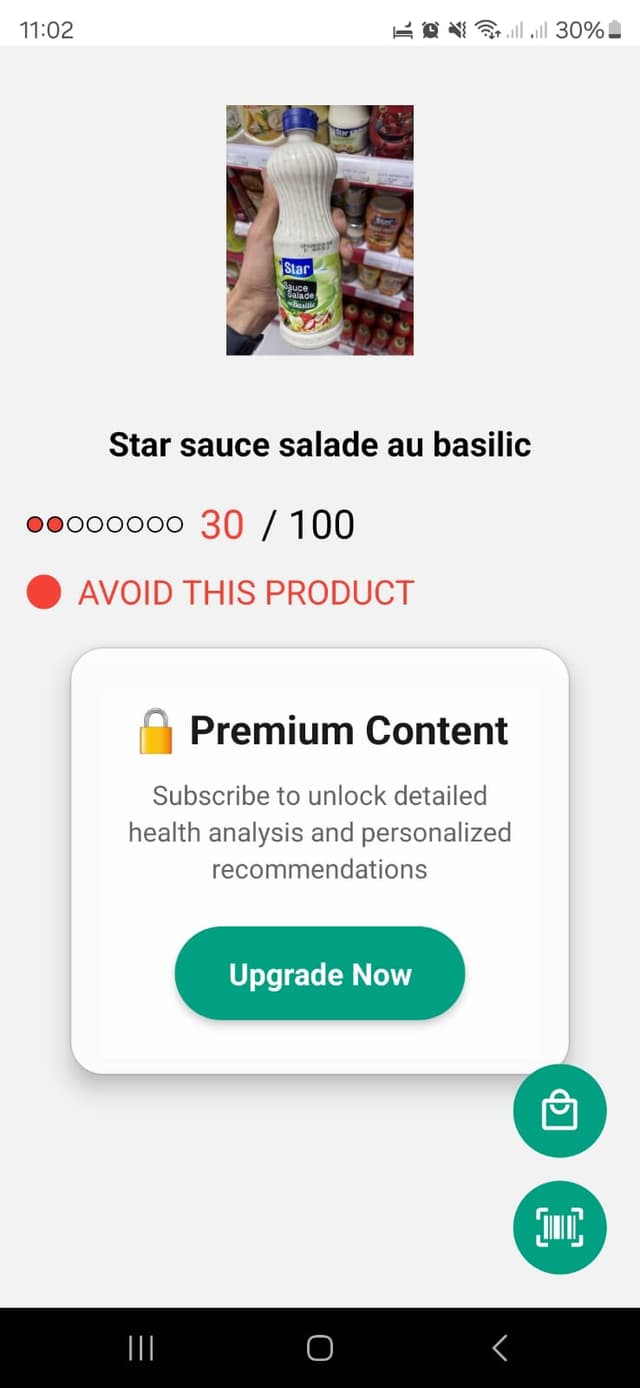Tap the Upgrade Now button
This screenshot has height=1388, width=640.
(319, 974)
